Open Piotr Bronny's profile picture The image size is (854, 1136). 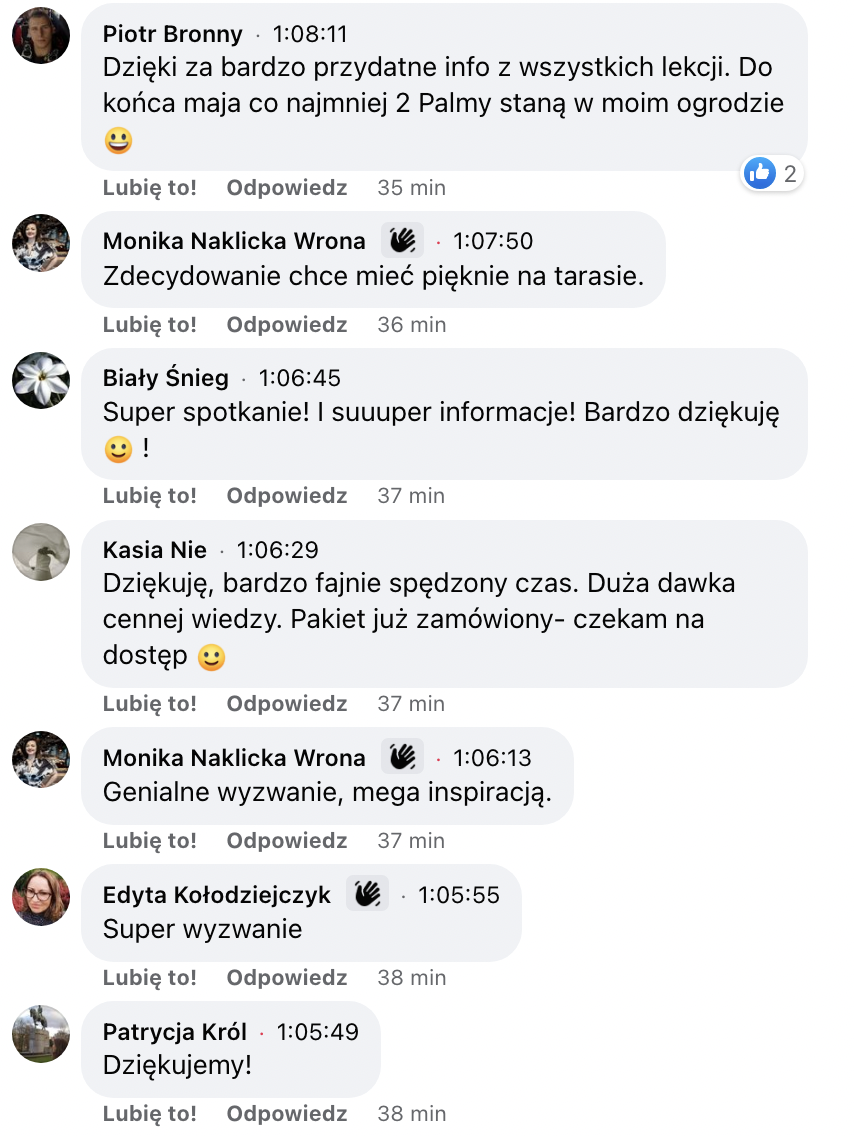[x=40, y=33]
